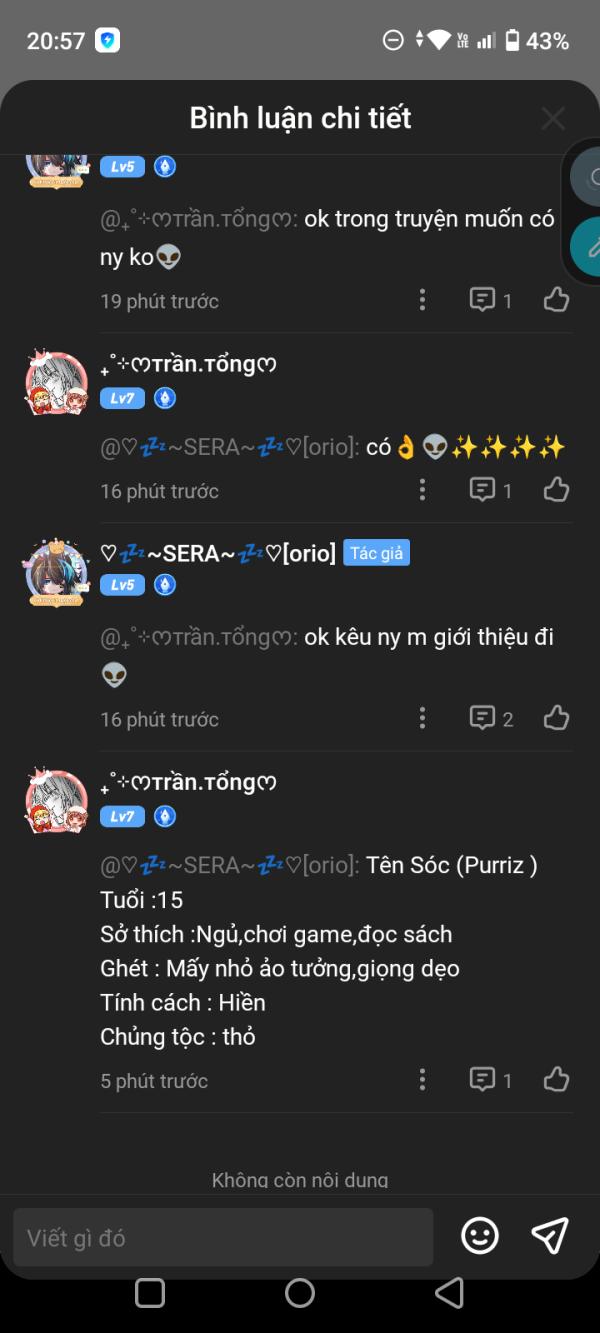Send the comment with the paper plane

(x=550, y=1236)
